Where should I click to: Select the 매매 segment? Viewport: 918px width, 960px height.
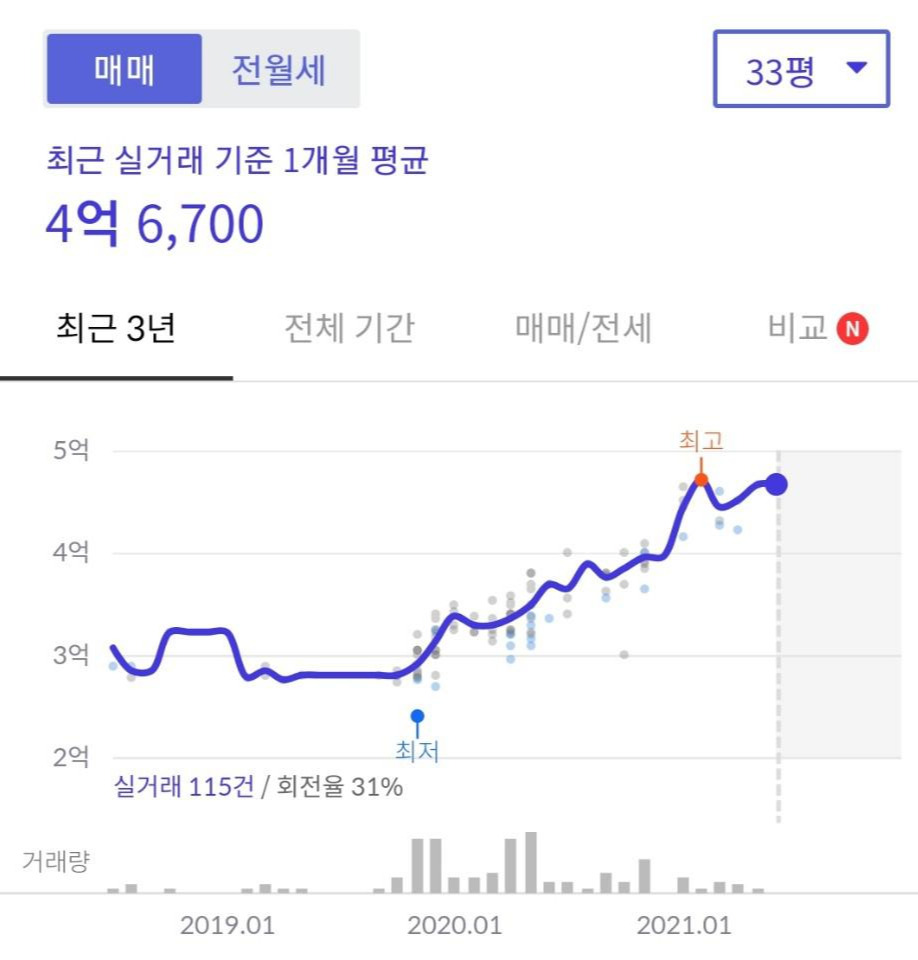124,69
